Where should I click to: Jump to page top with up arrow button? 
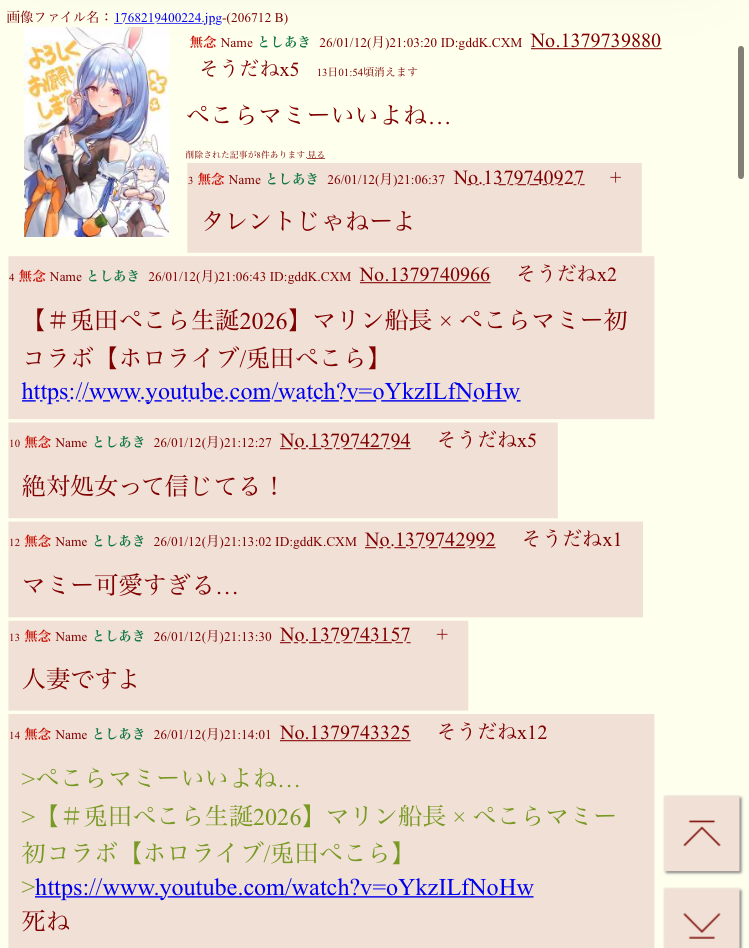pyautogui.click(x=701, y=833)
